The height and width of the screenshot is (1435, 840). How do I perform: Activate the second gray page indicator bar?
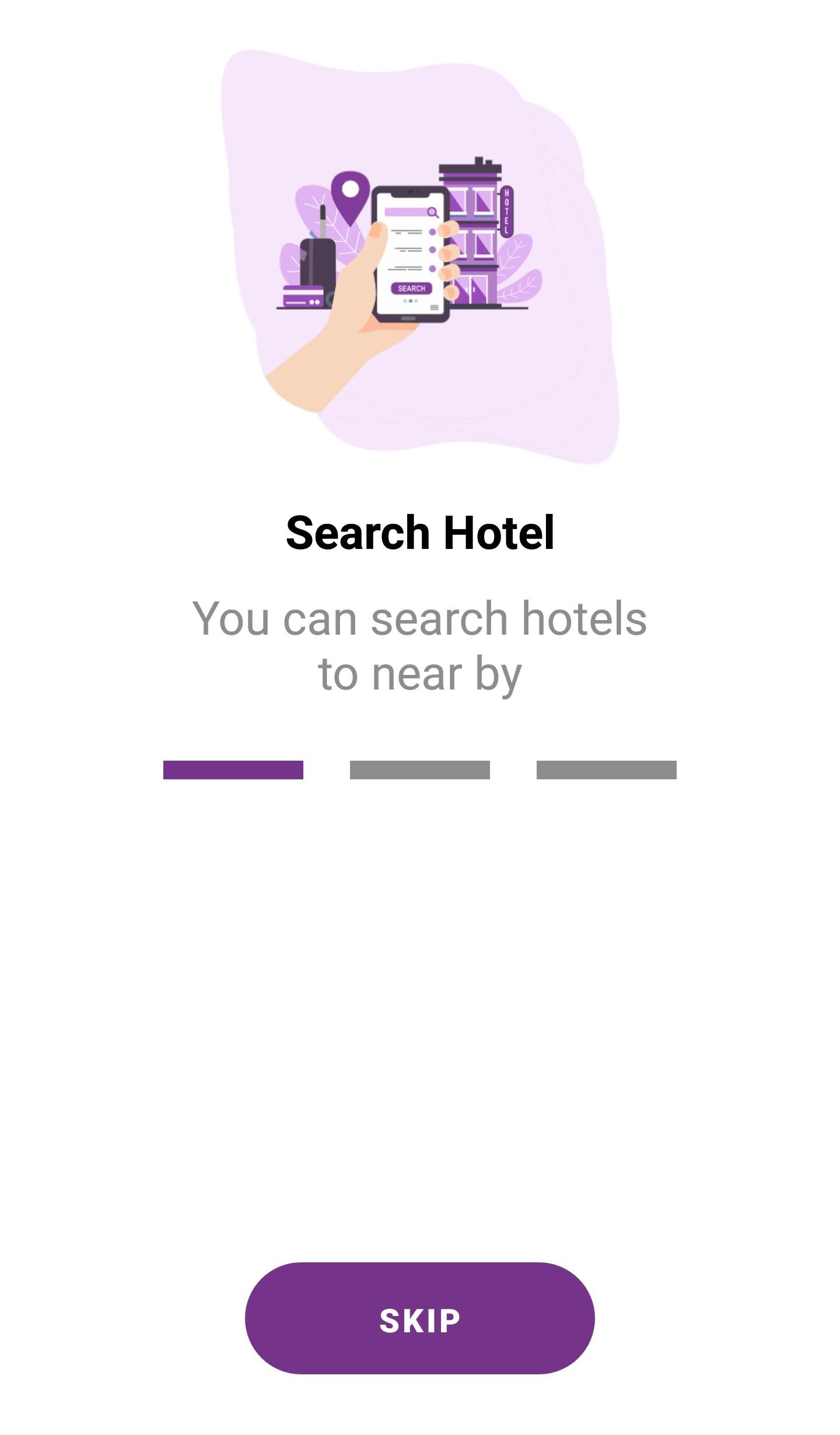420,770
